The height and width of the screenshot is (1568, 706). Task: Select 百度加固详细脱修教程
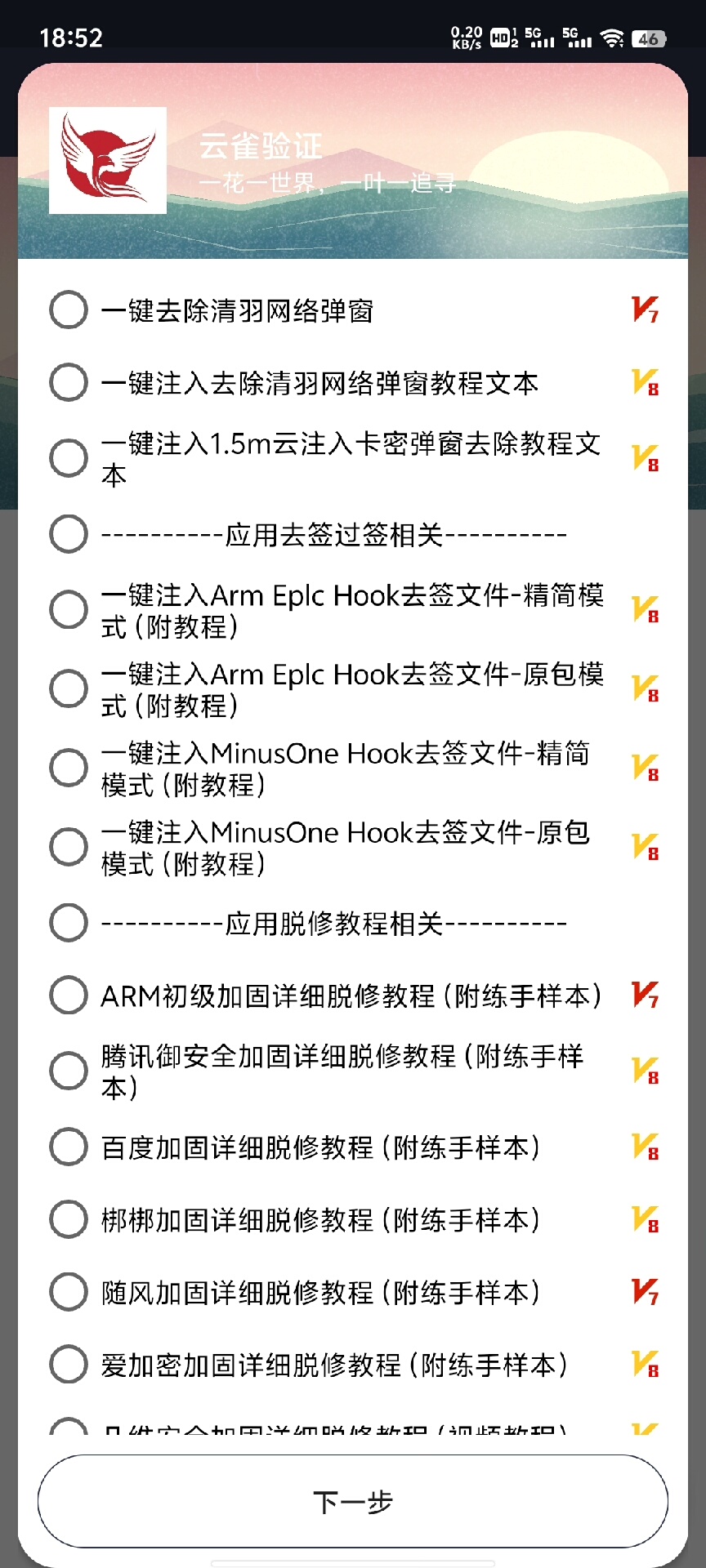69,1147
